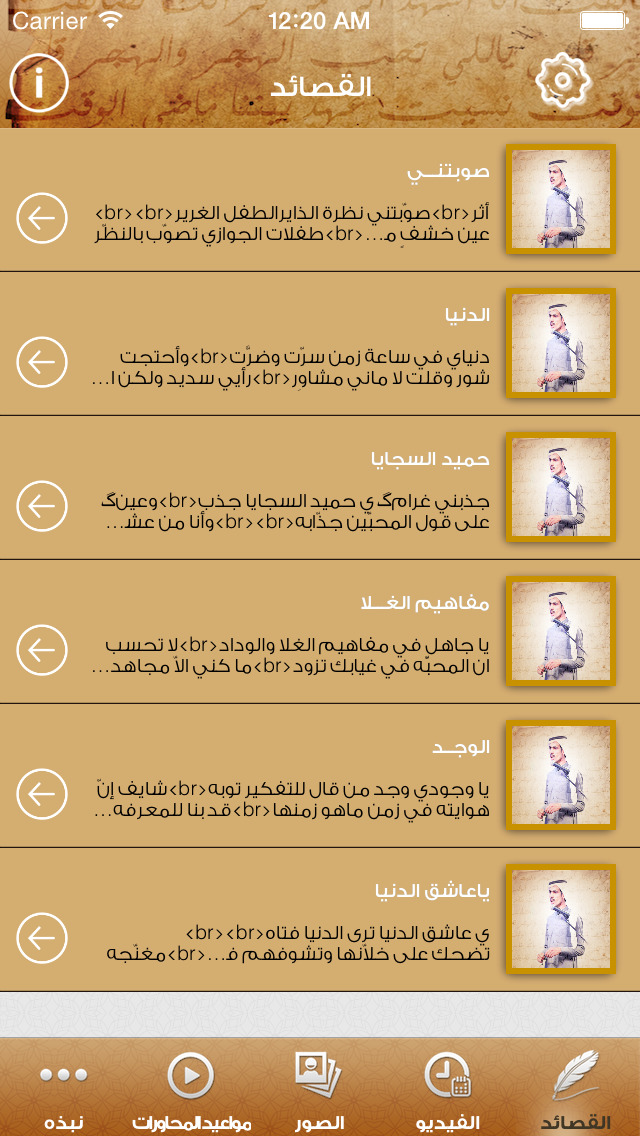Screen dimensions: 640x1136
Task: Open the settings gear icon
Action: 563,81
